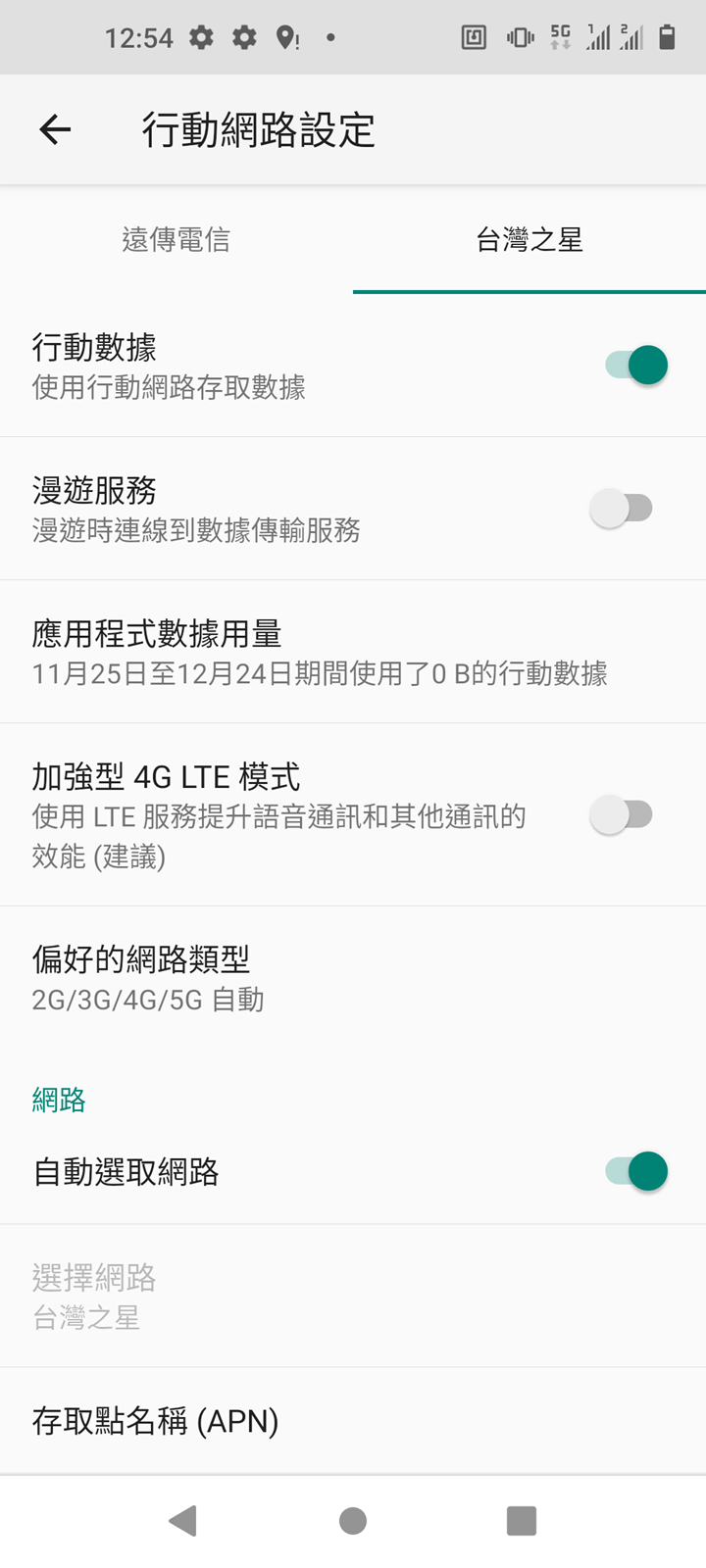Enable 漫遊服務 roaming

pos(622,509)
